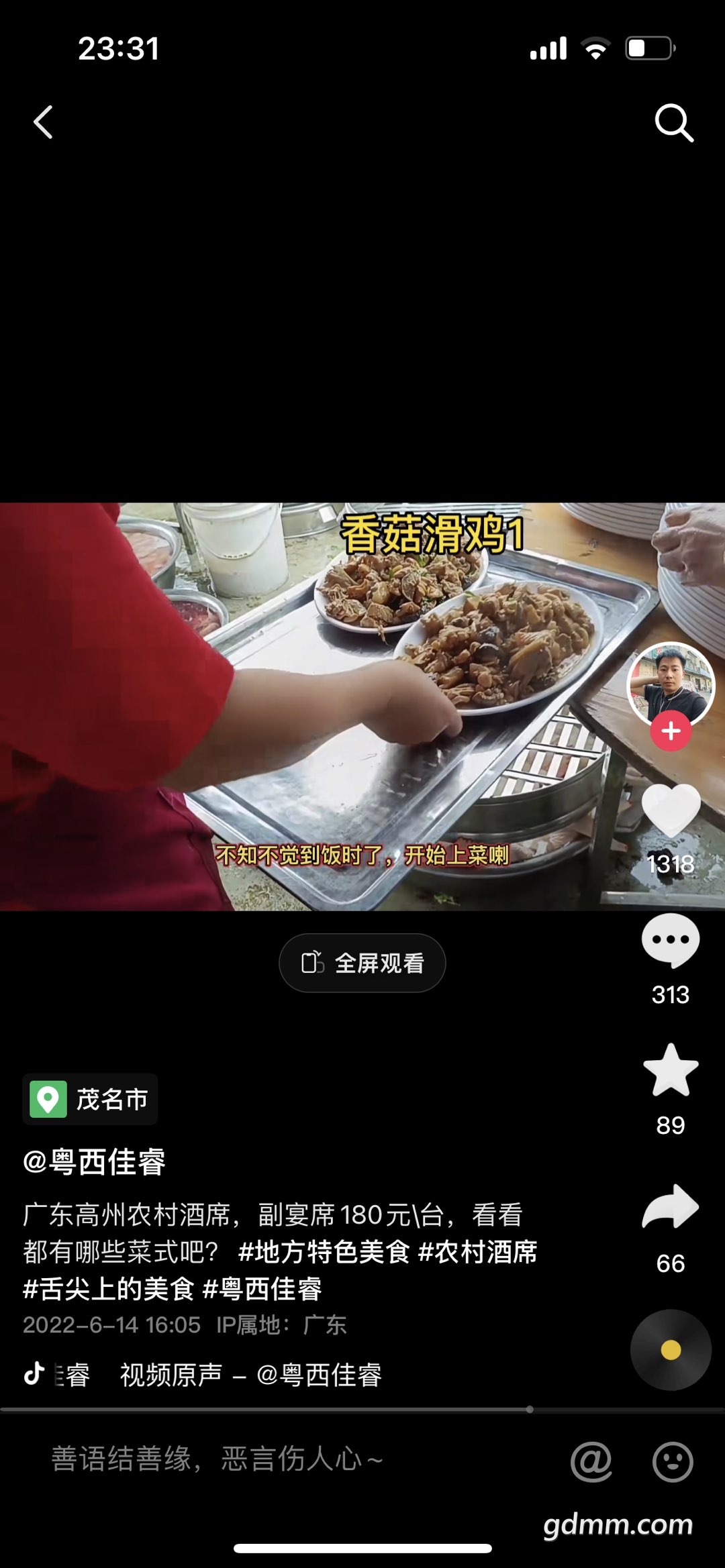This screenshot has width=725, height=1568.
Task: Open the #粤西佳睿 hashtag
Action: (x=262, y=1289)
